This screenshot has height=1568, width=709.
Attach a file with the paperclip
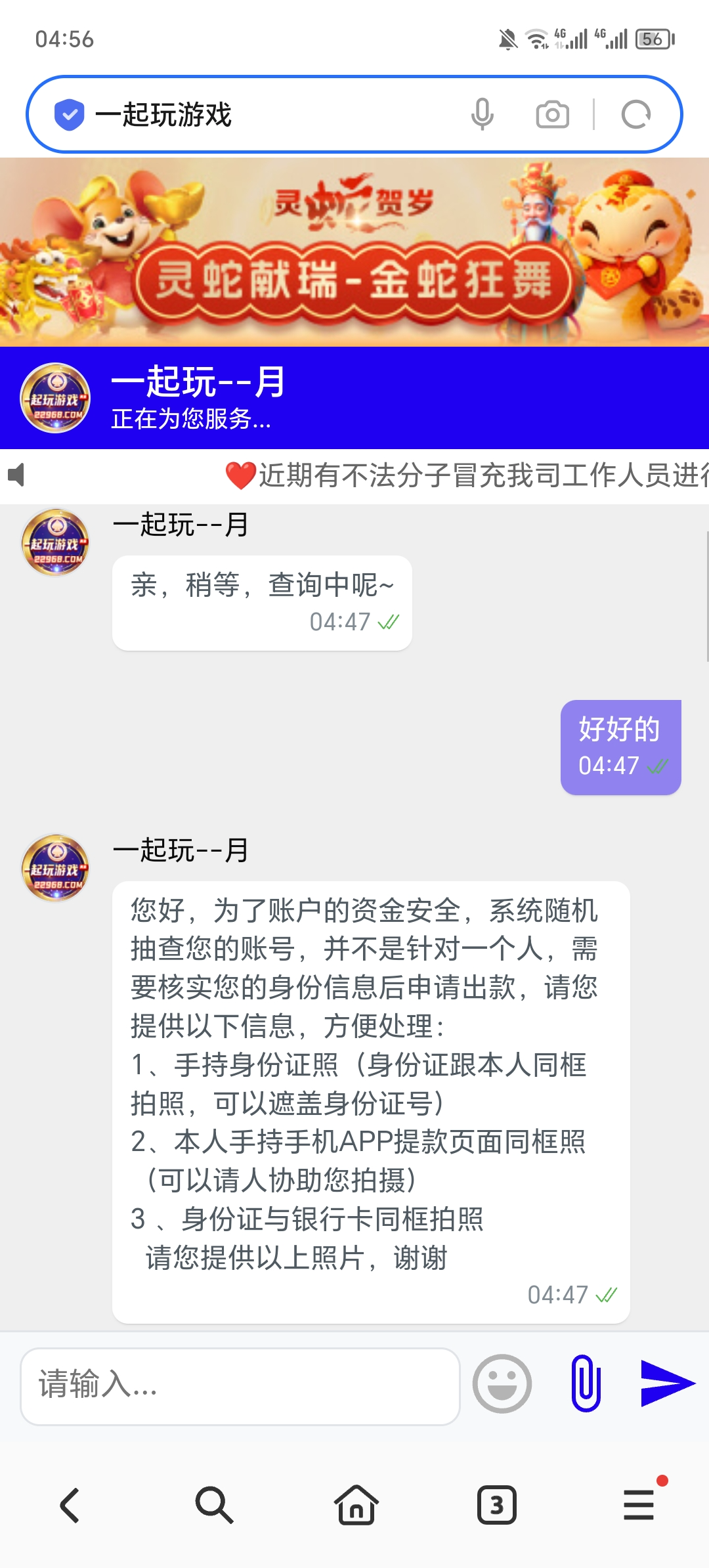(x=586, y=1383)
